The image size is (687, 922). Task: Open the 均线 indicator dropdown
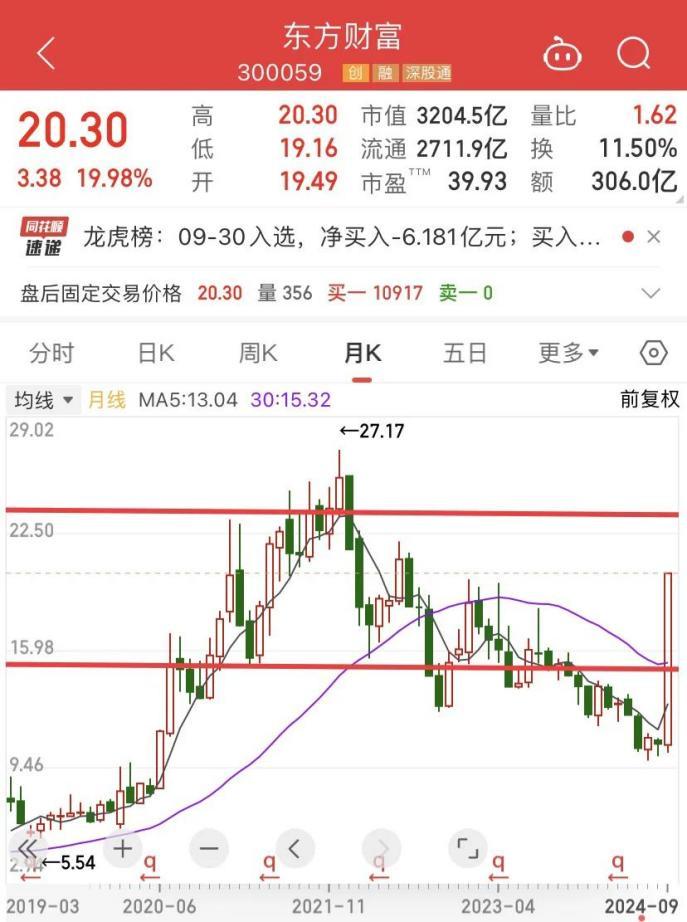coord(43,400)
